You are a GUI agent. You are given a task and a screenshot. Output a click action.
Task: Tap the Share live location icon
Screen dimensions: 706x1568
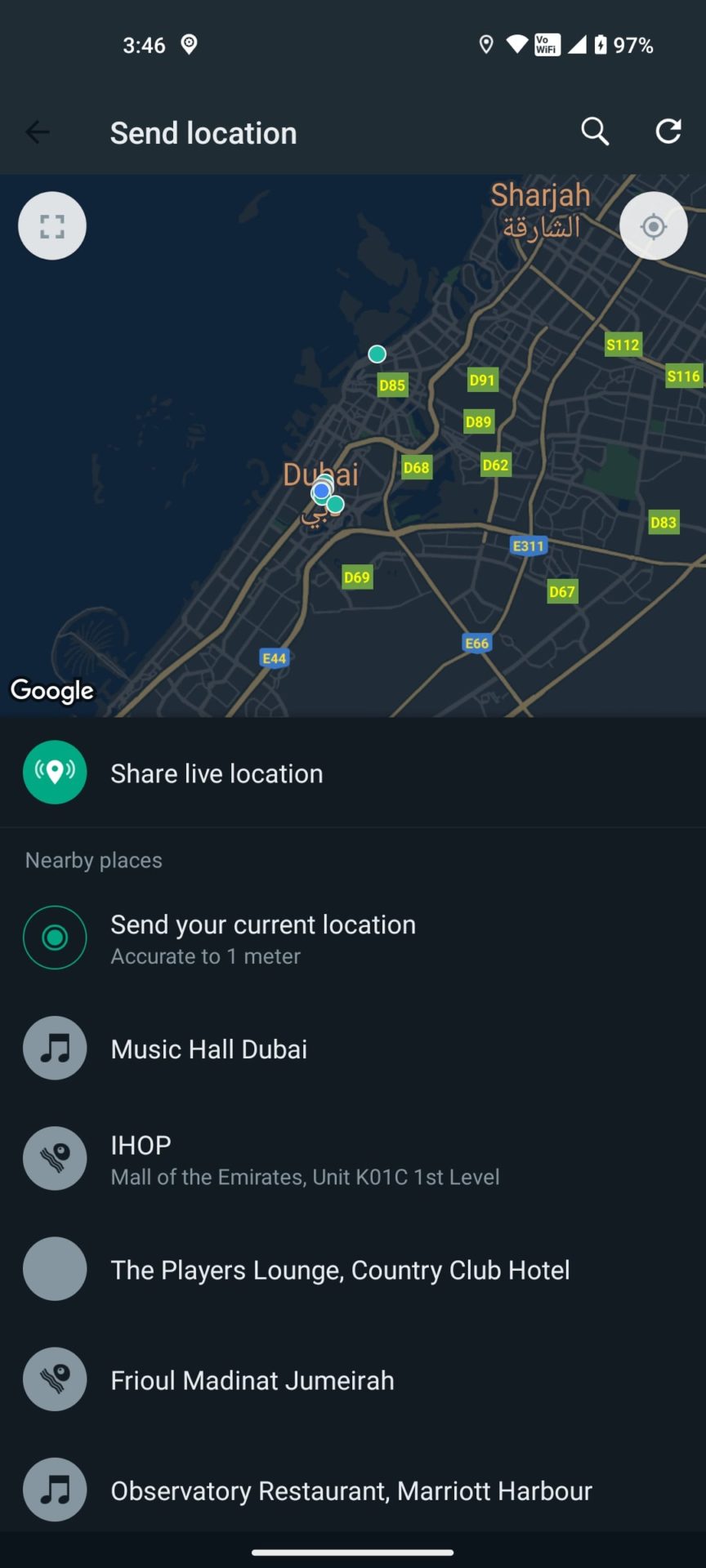click(x=54, y=773)
